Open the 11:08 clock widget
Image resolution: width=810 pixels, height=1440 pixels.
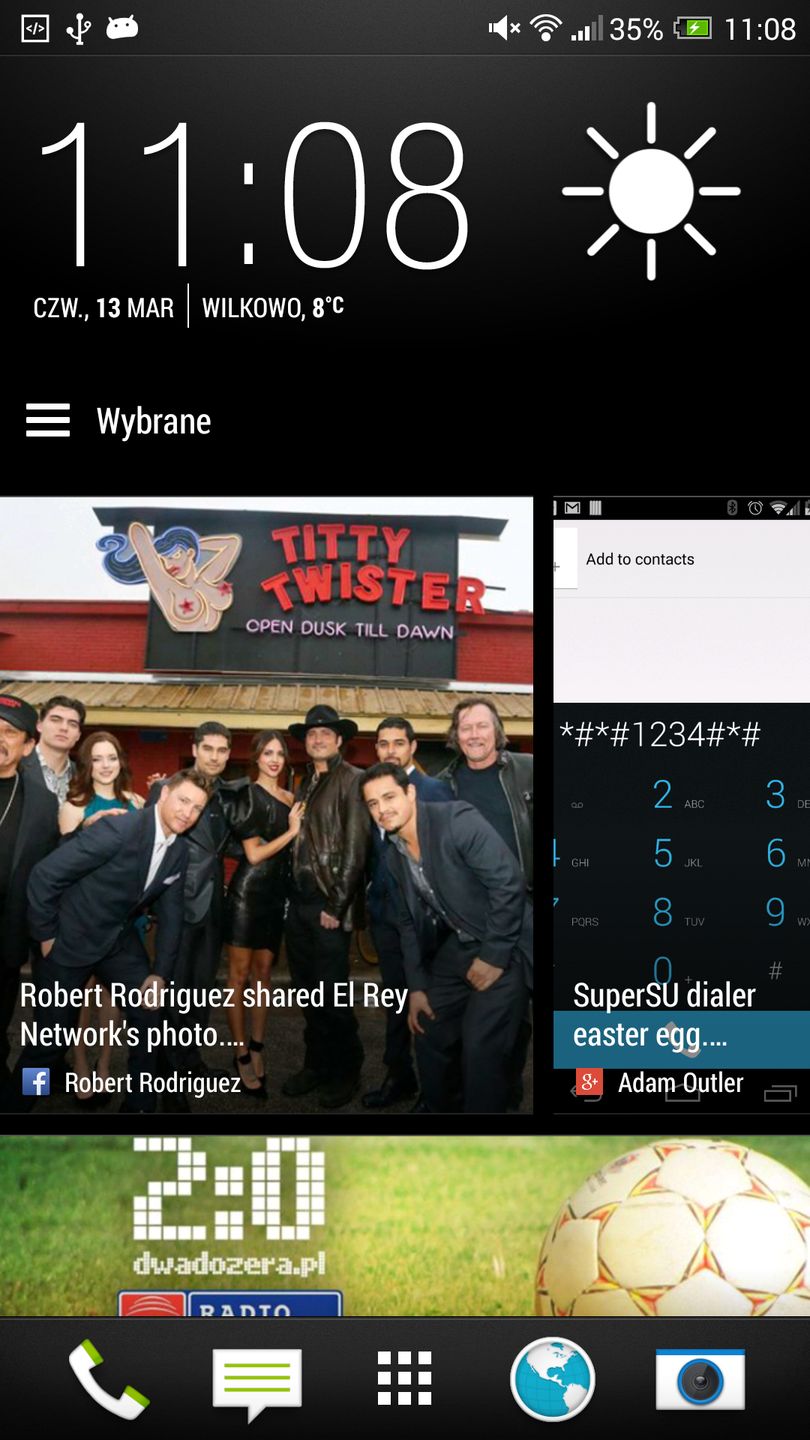tap(254, 196)
